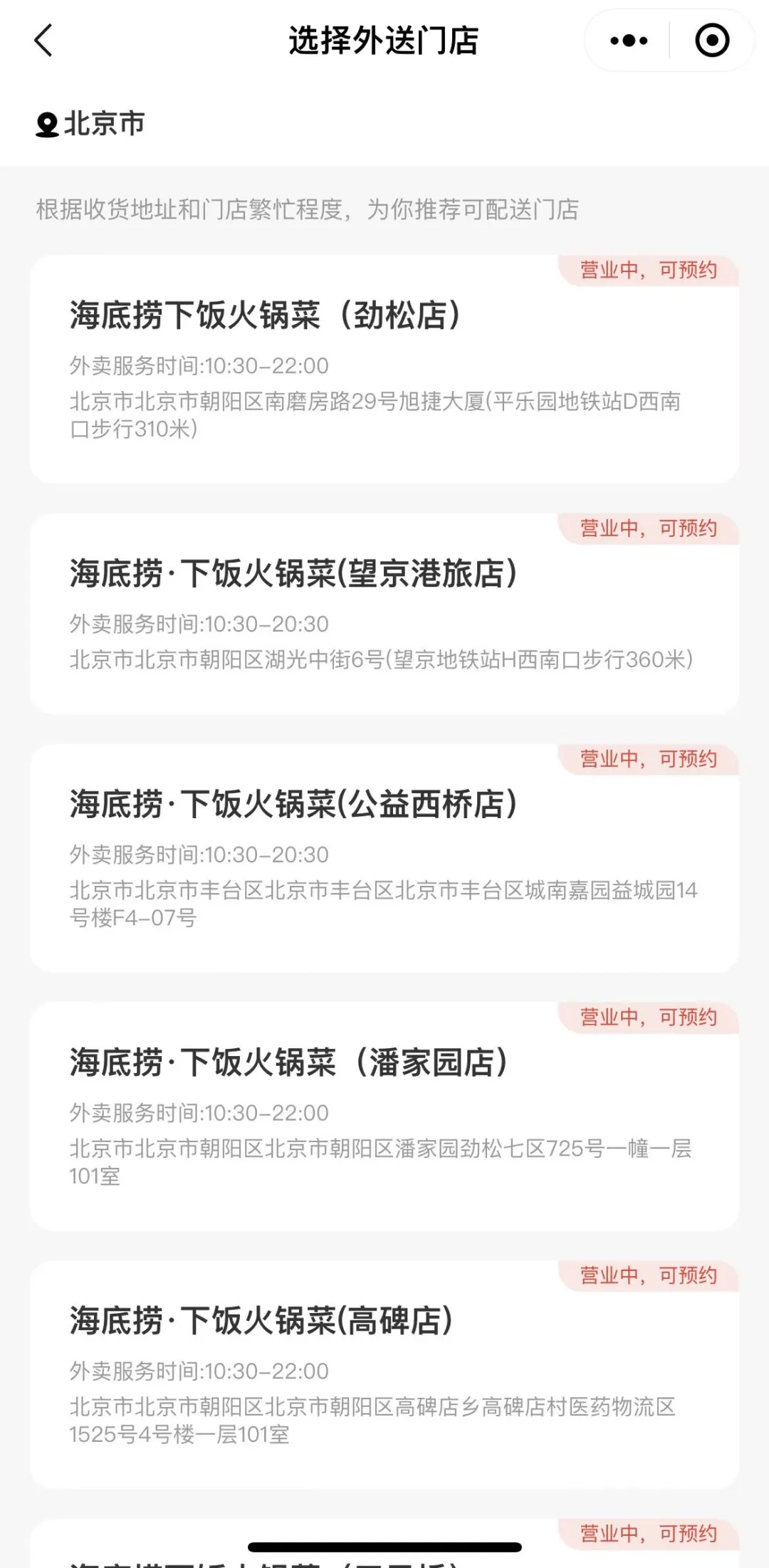
Task: Select the 劲松店 store
Action: pyautogui.click(x=384, y=370)
